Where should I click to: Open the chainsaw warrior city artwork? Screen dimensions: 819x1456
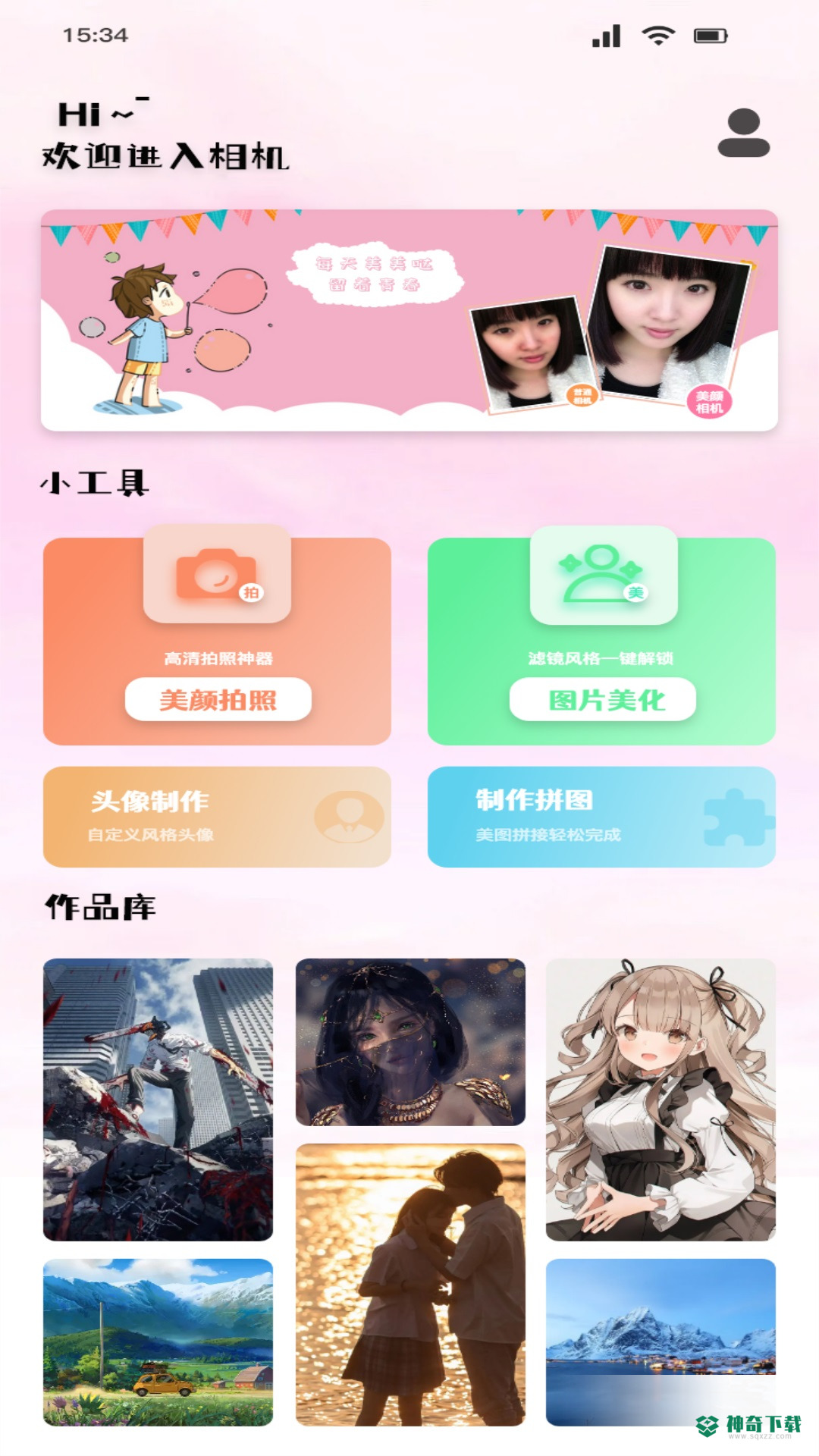click(x=158, y=1100)
